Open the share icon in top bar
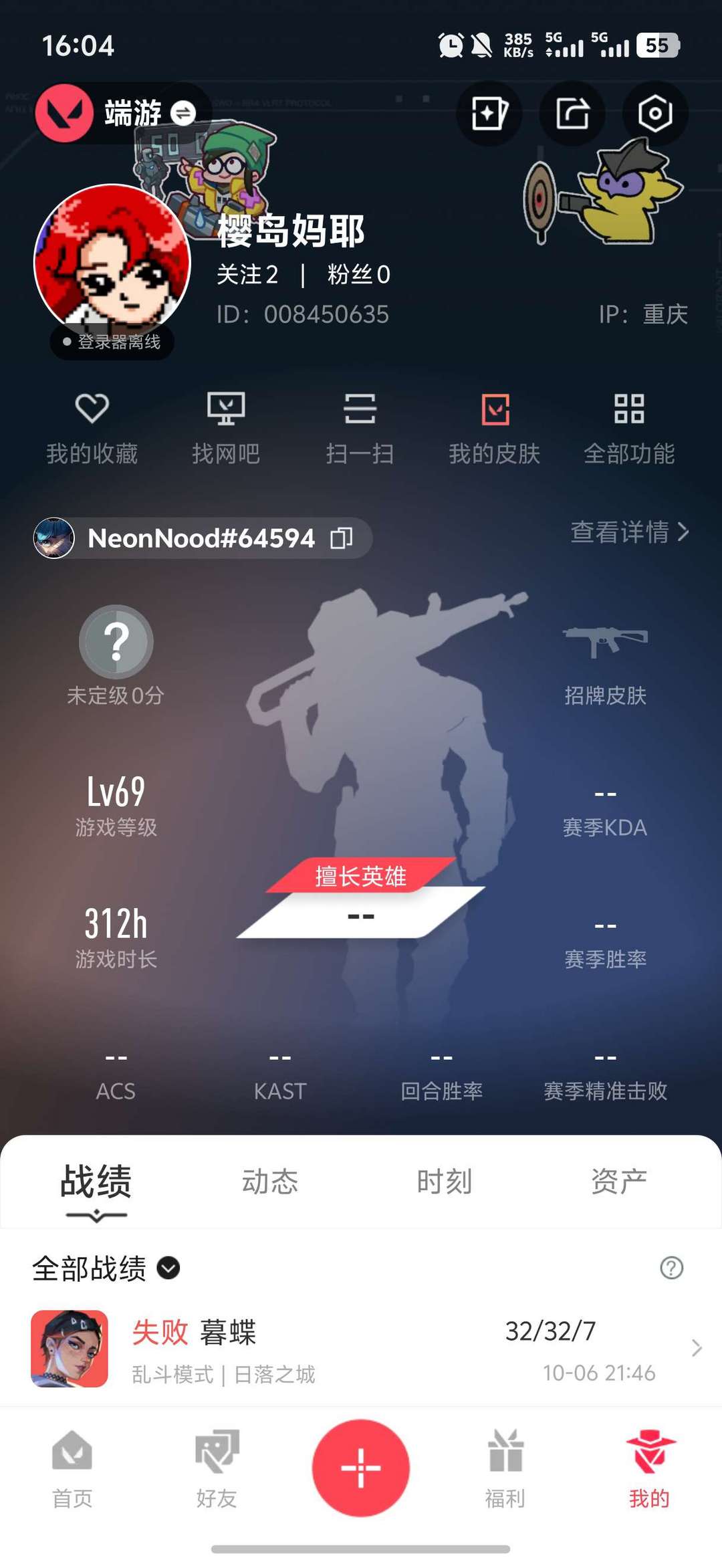Viewport: 722px width, 1568px height. pos(572,113)
